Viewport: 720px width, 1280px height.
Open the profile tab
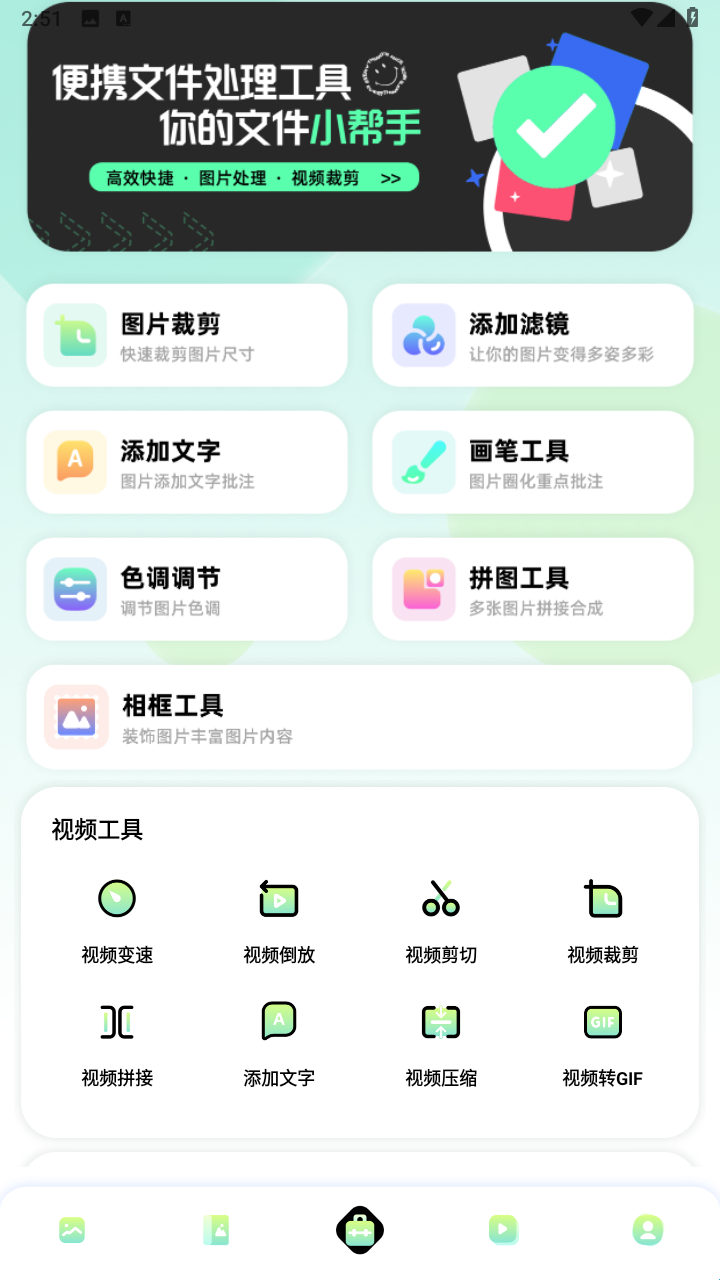647,1230
